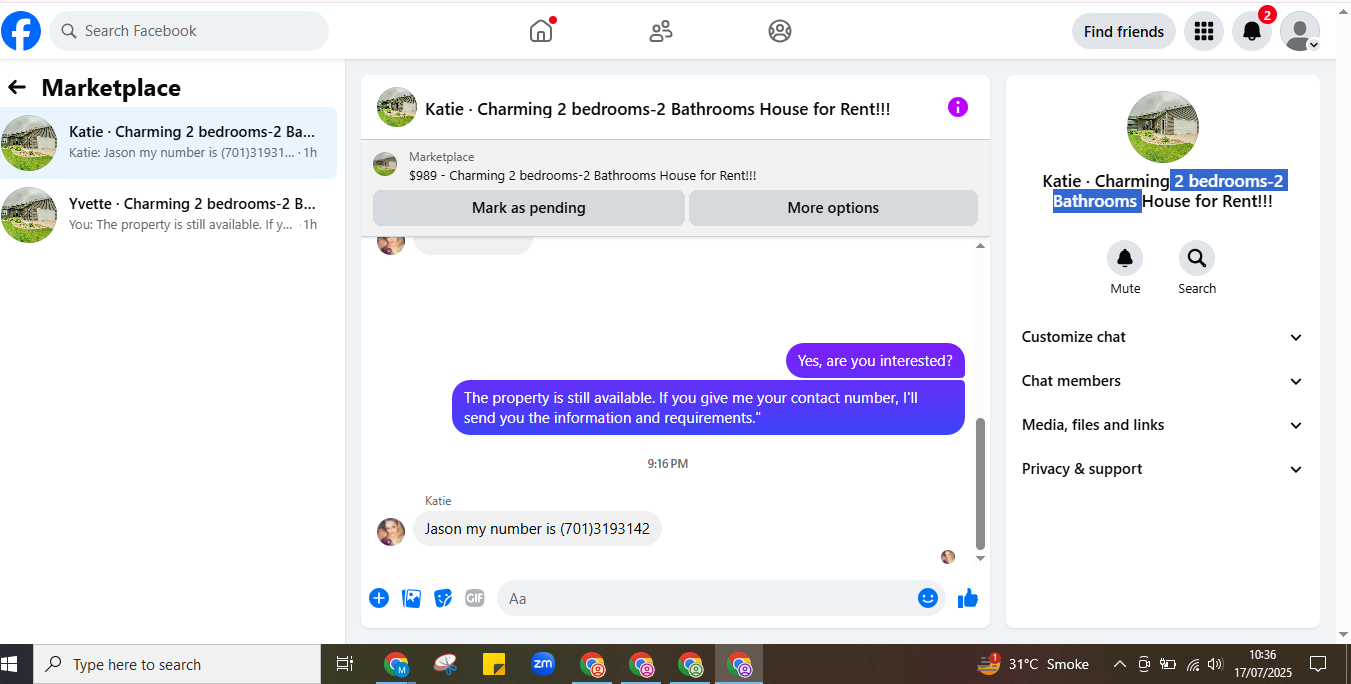1351x684 pixels.
Task: Open the Home feed icon
Action: [x=541, y=31]
